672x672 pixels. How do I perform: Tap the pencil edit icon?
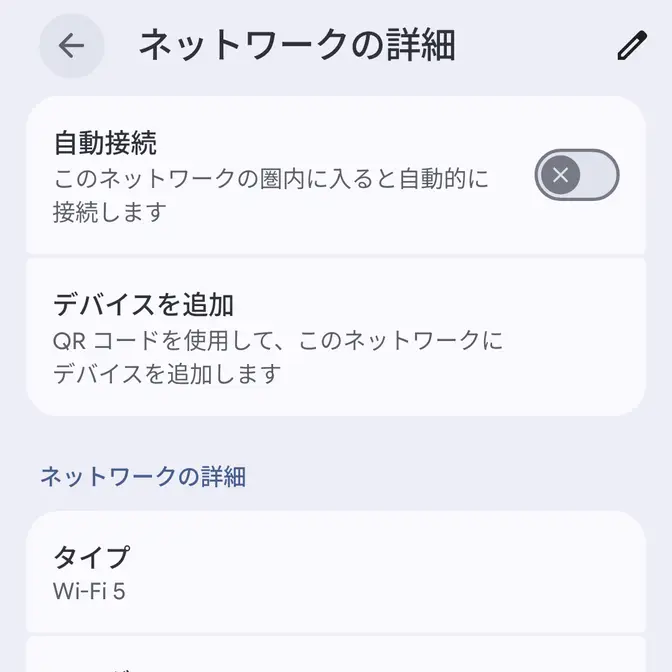click(631, 46)
